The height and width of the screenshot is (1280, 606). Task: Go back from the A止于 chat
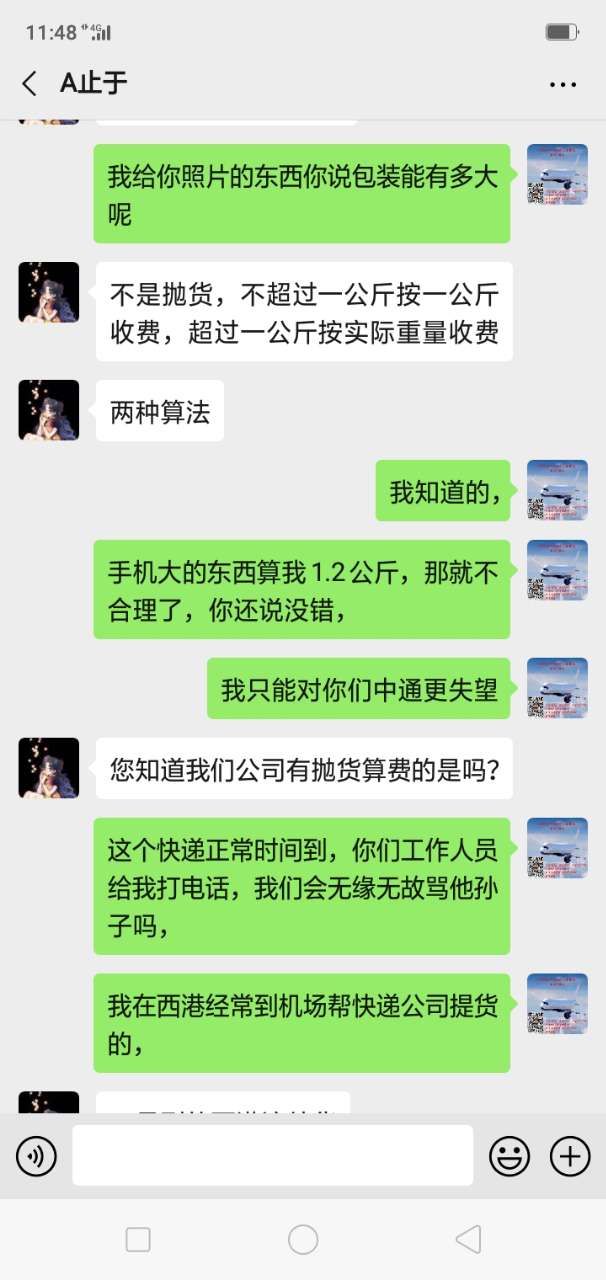[x=30, y=84]
